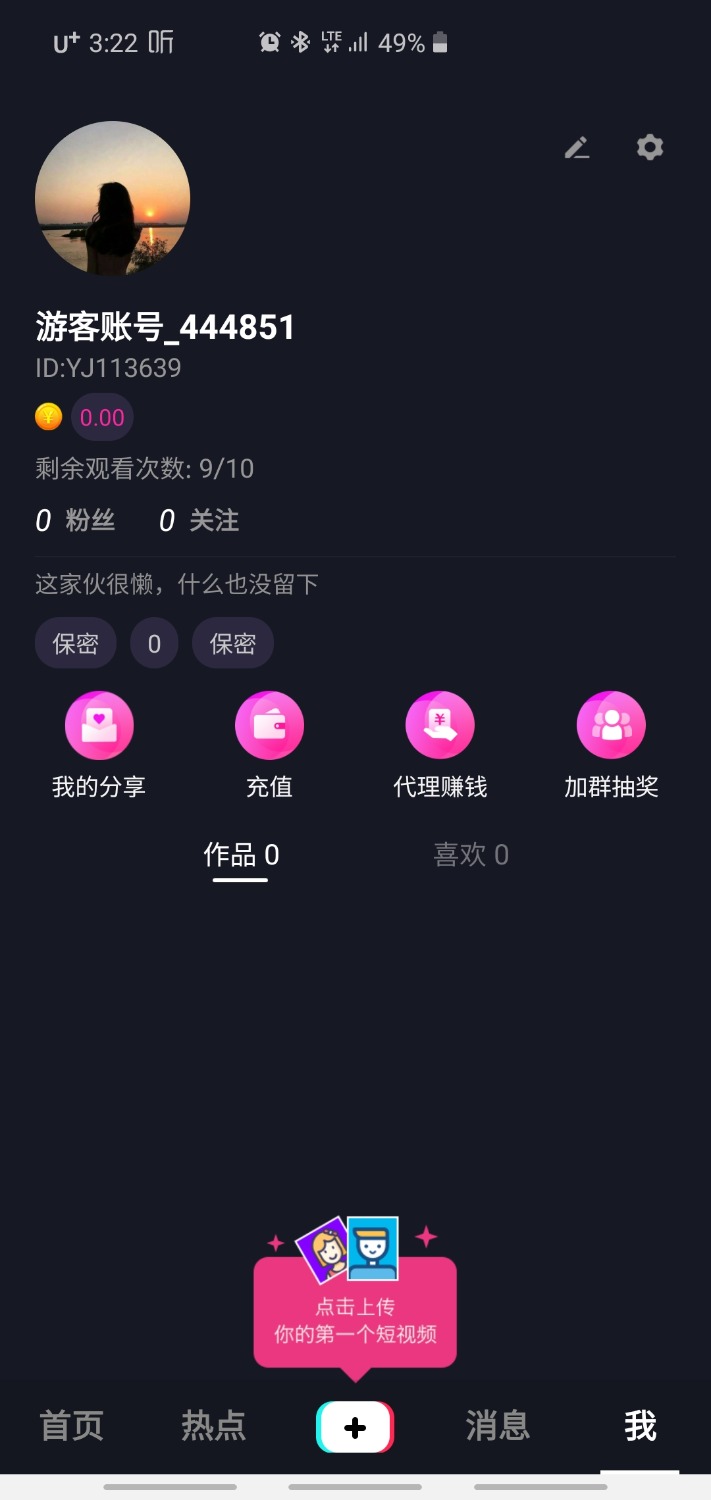Tap the profile avatar photo
The height and width of the screenshot is (1500, 711).
112,199
